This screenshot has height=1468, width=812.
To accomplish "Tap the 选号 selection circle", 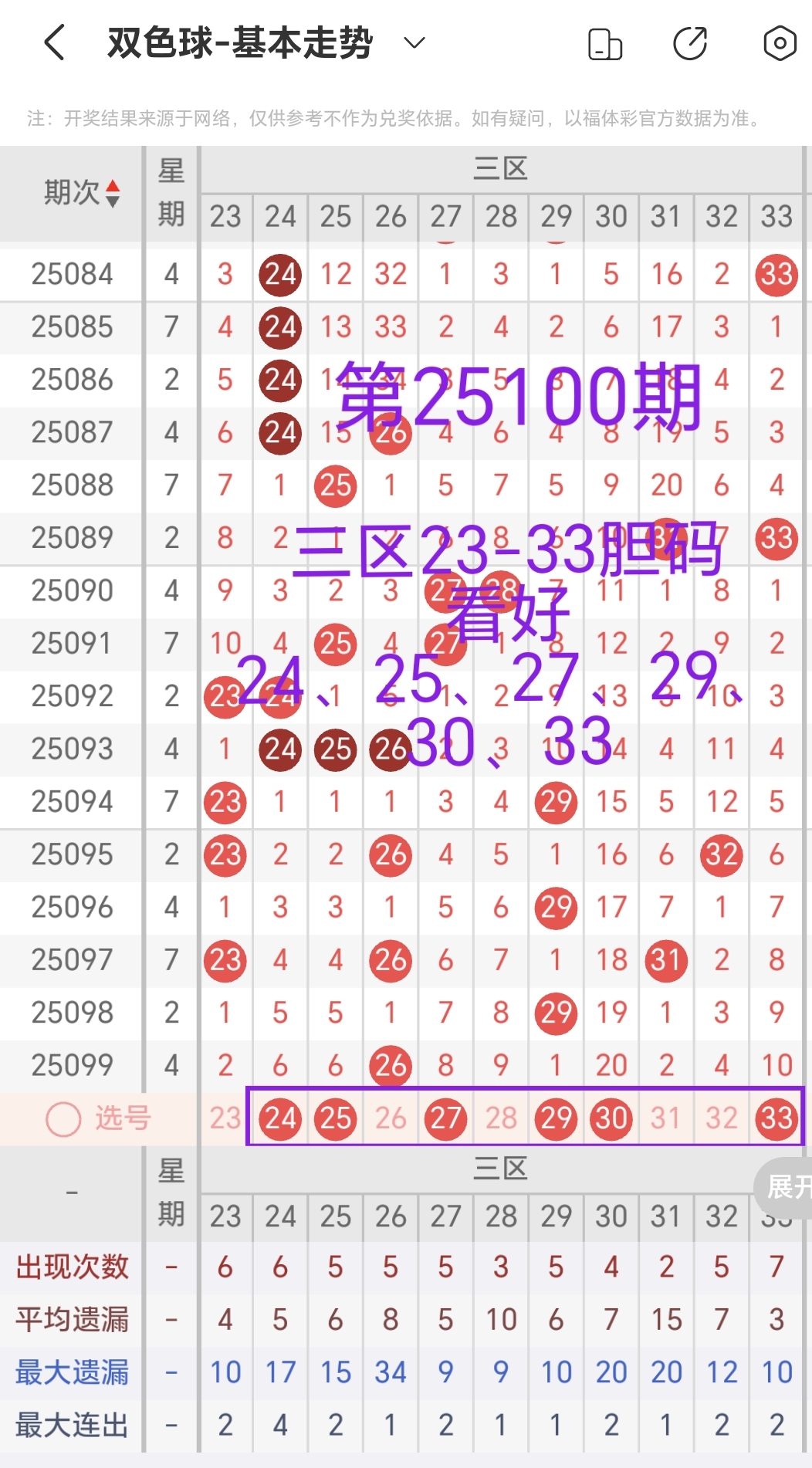I will (x=63, y=1118).
